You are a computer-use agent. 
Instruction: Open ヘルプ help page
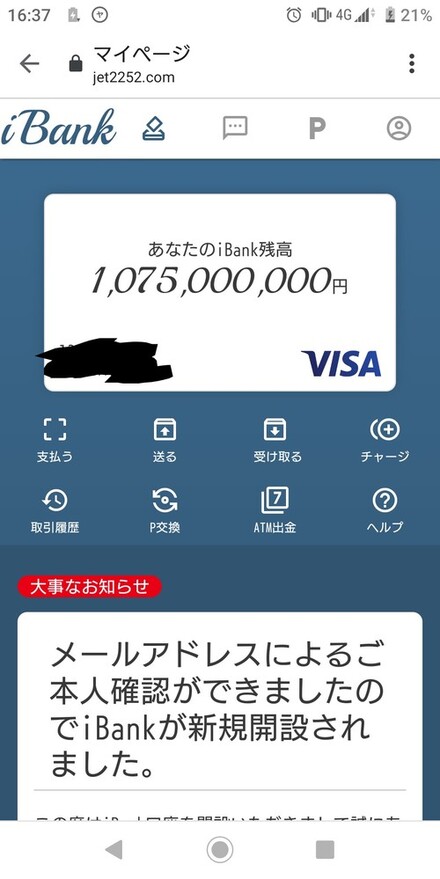tap(385, 511)
